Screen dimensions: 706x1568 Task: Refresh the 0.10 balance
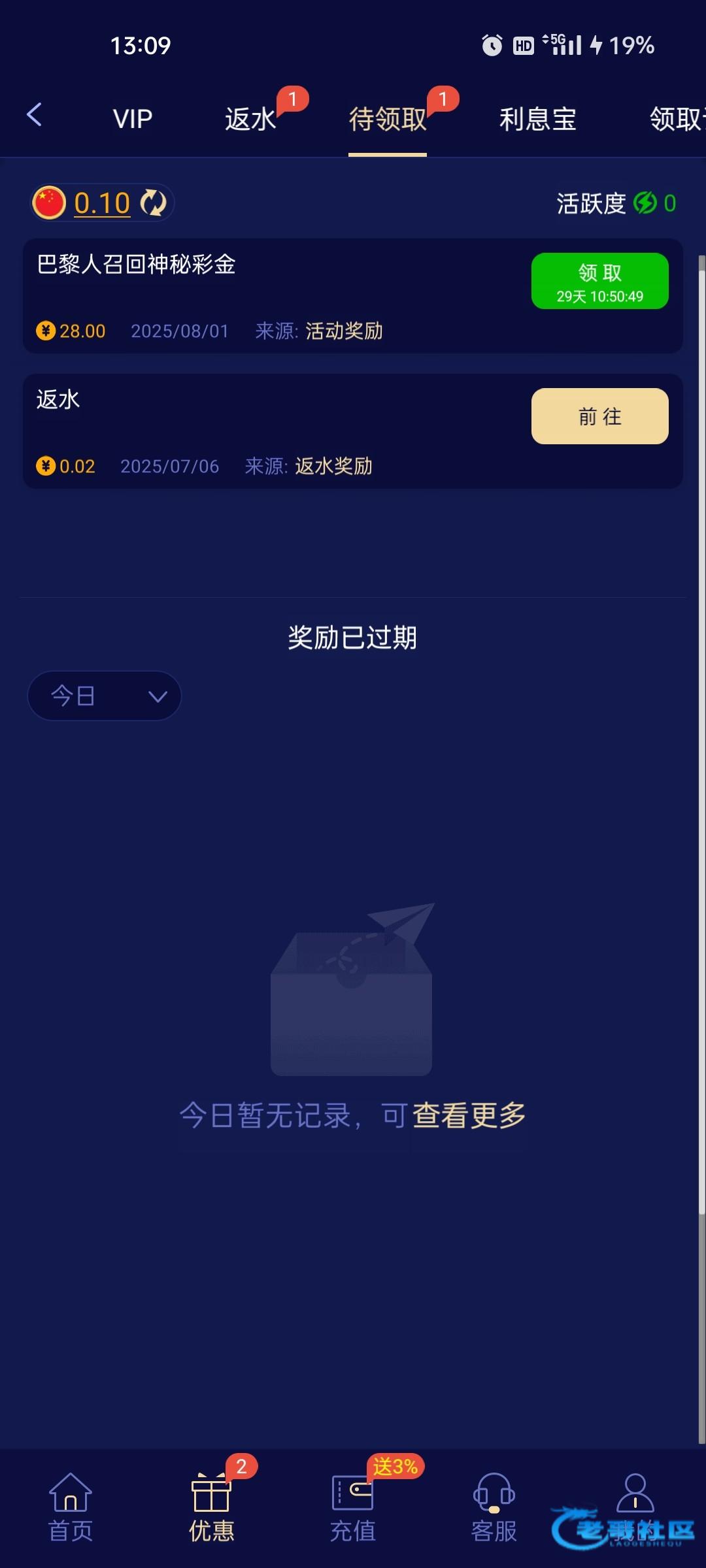click(154, 203)
